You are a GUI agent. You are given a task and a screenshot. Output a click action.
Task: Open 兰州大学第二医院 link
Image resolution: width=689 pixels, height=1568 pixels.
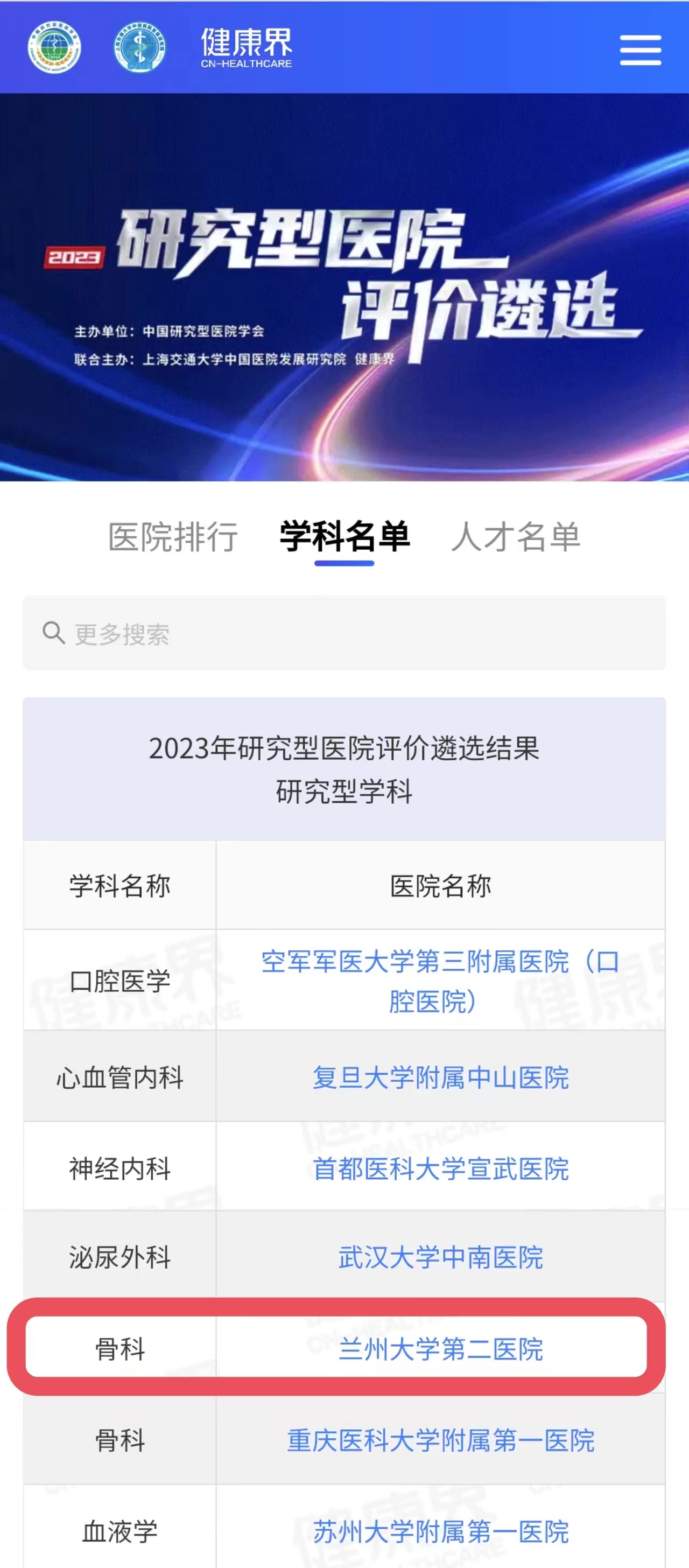[440, 1349]
